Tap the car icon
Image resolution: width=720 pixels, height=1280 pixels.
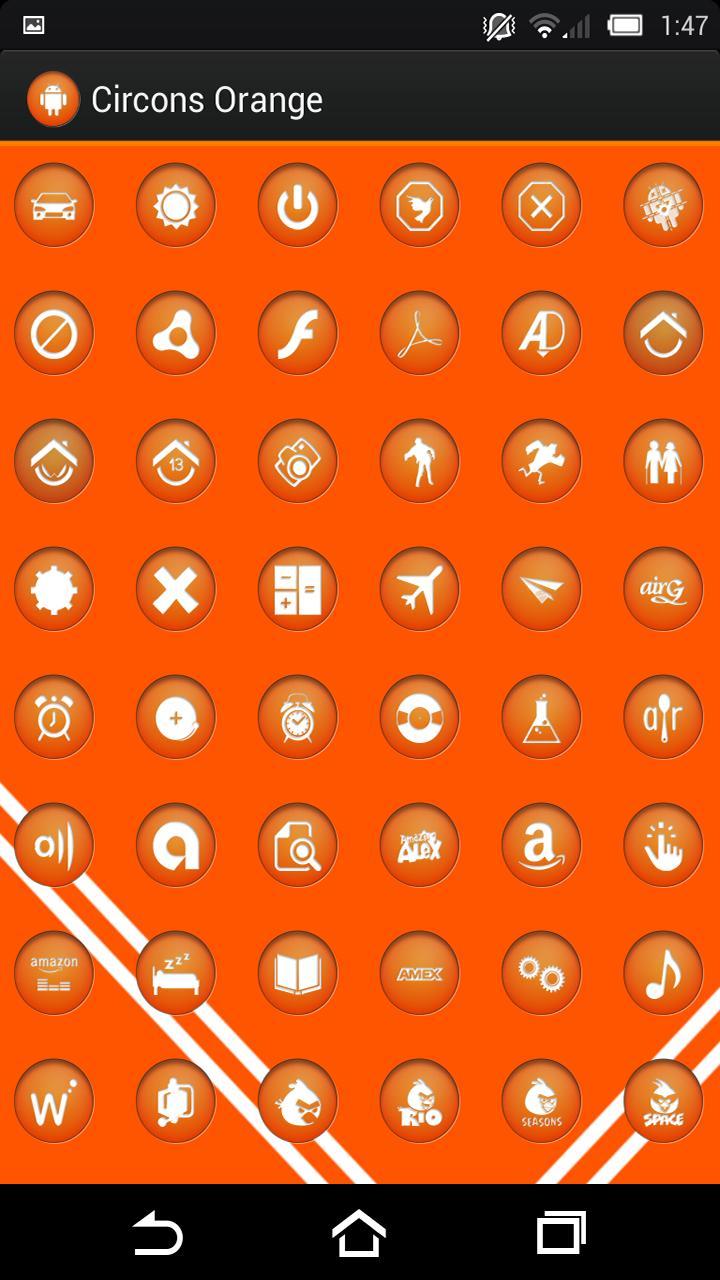point(54,206)
